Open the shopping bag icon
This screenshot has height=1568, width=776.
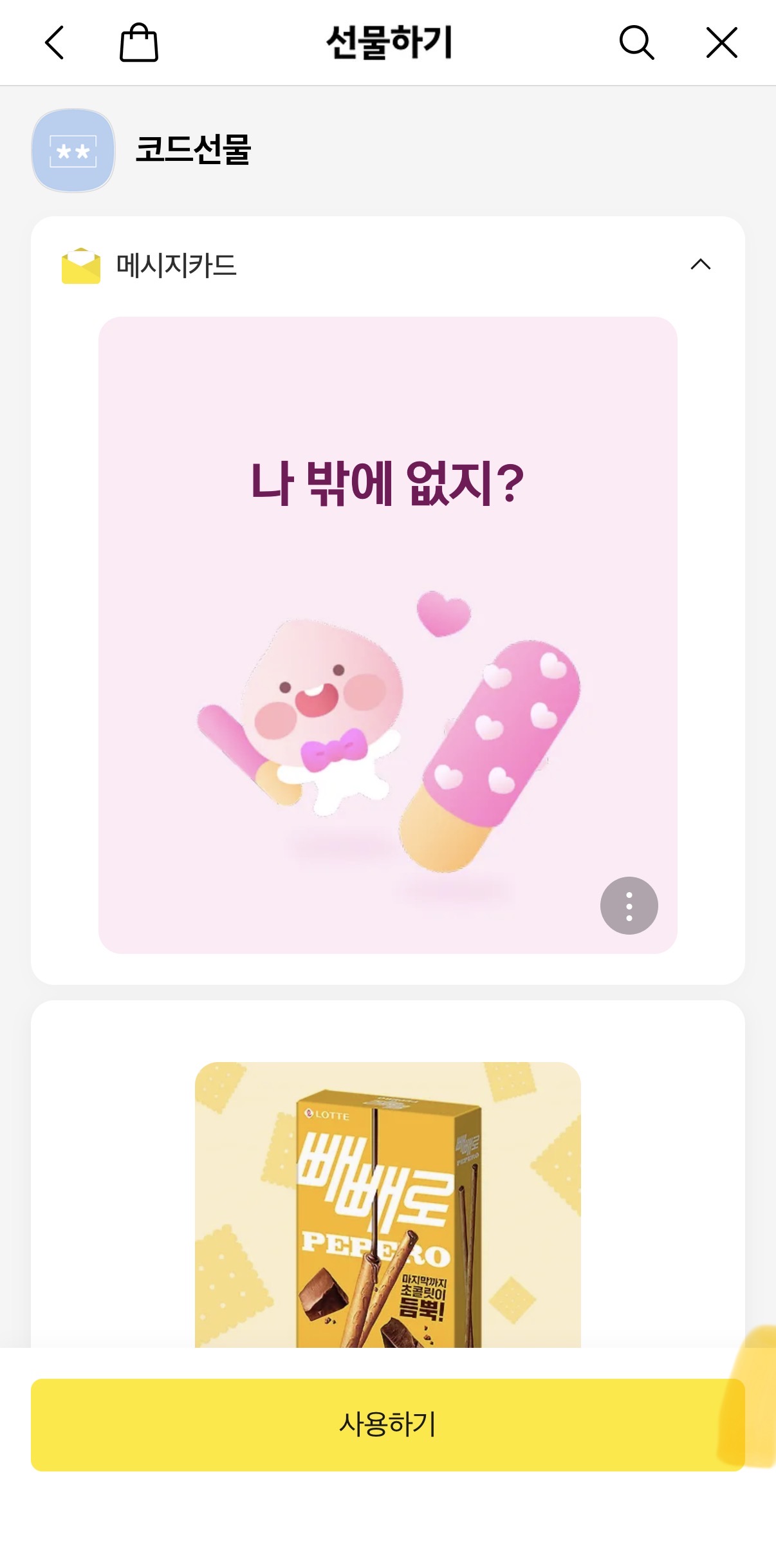(x=139, y=43)
